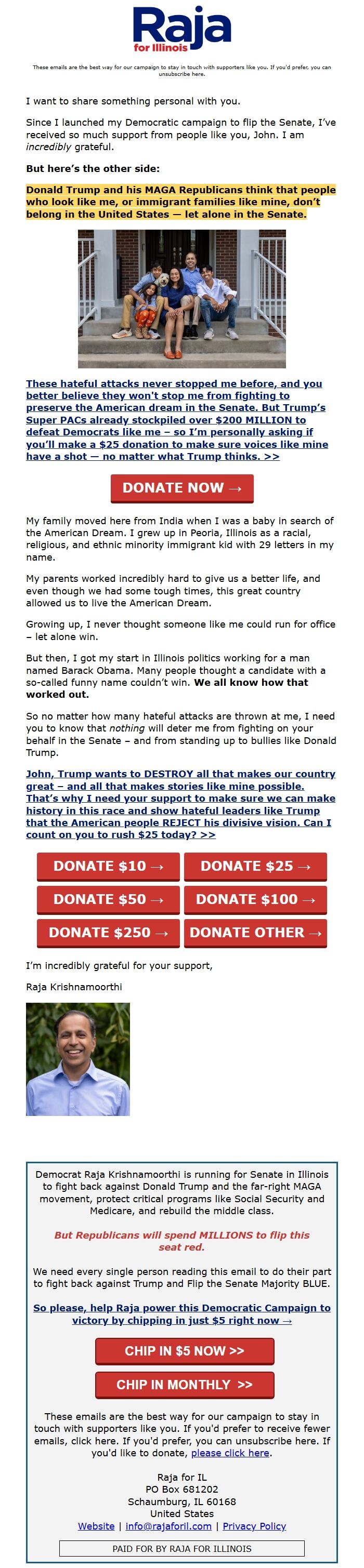Email info@rajaforil.com

(x=168, y=1525)
